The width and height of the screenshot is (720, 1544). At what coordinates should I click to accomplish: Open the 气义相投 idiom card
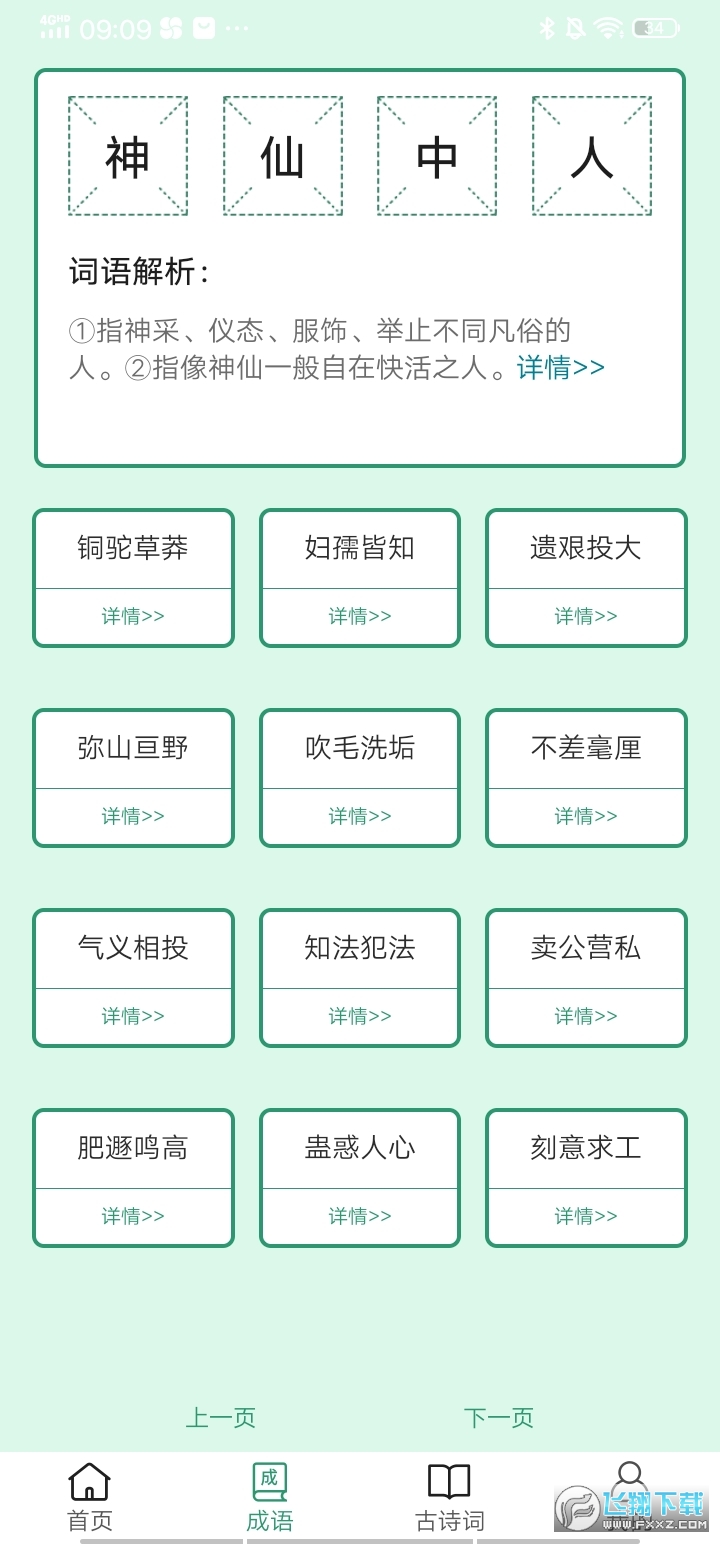click(x=133, y=948)
